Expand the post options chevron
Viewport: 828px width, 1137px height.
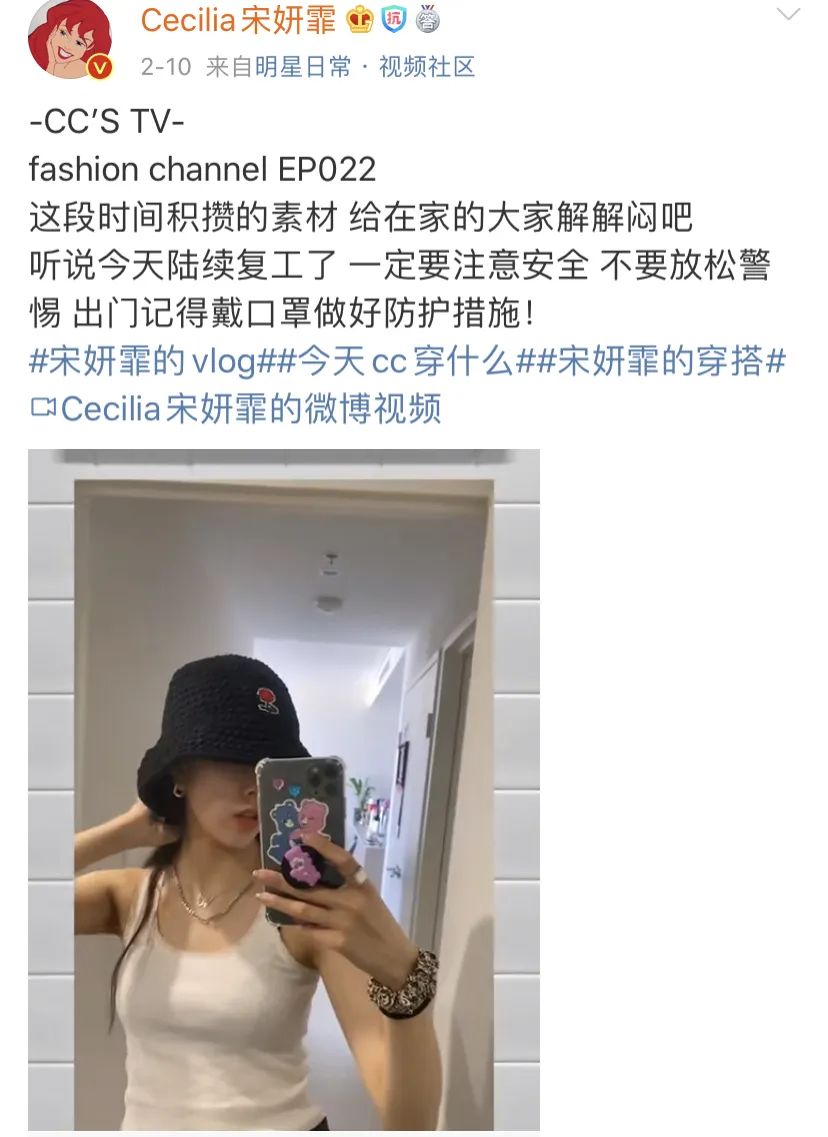tap(789, 15)
